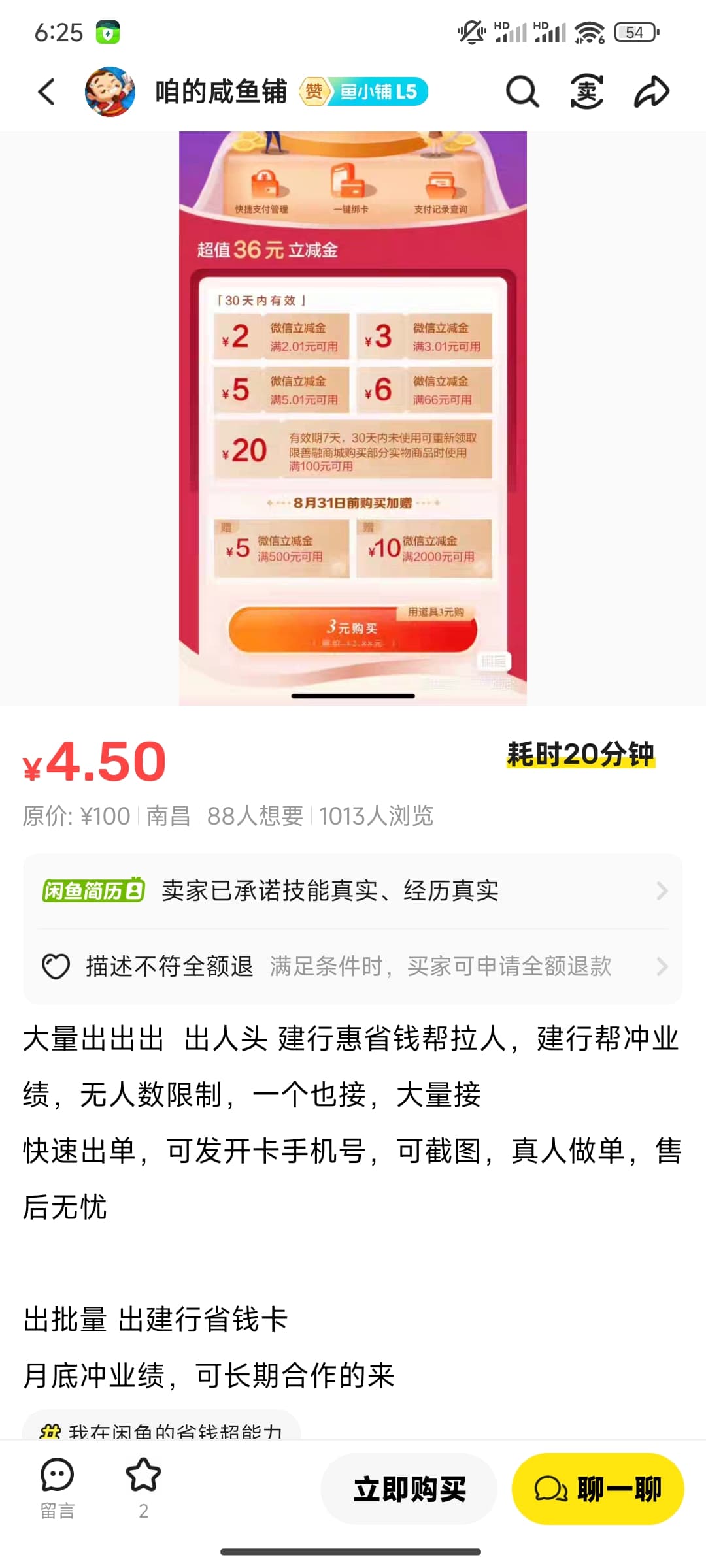Tap 立即购买 to buy now
Viewport: 706px width, 1568px height.
(409, 1489)
